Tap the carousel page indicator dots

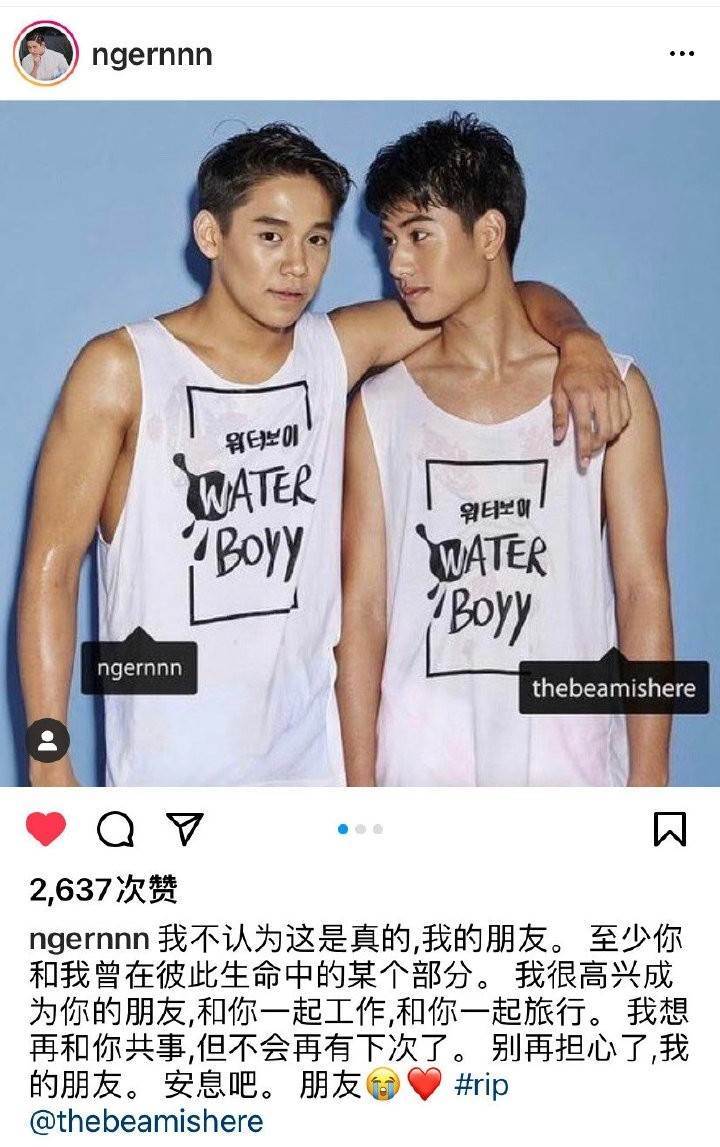360,829
